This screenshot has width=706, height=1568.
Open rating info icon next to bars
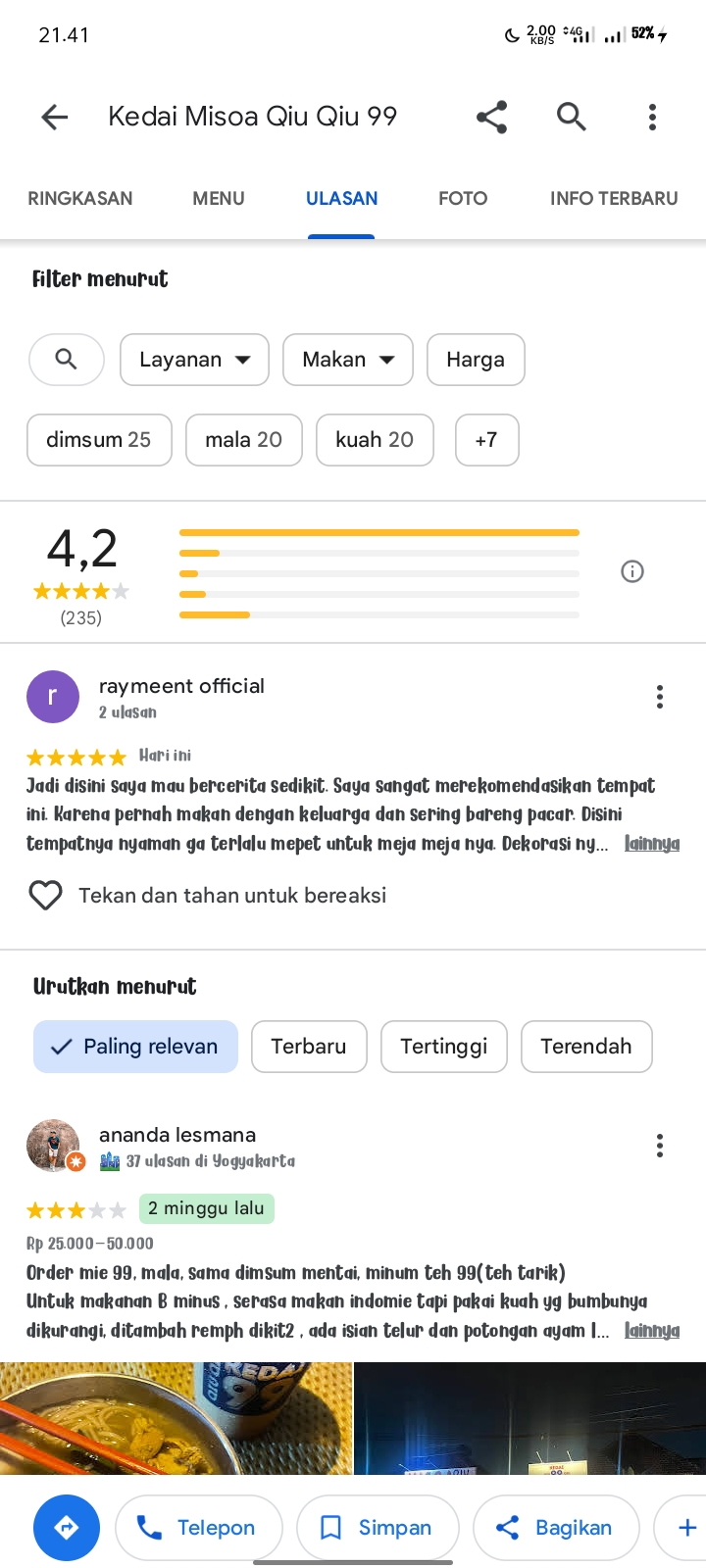click(x=632, y=571)
